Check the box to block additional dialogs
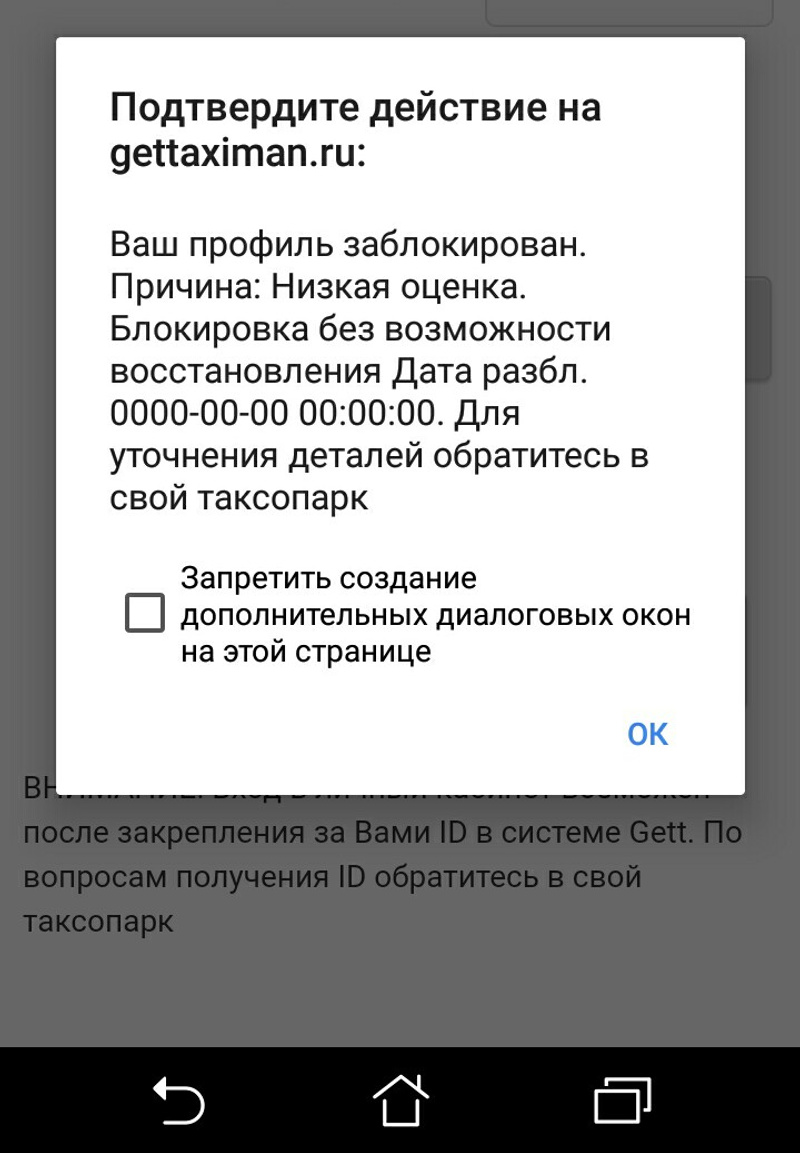Screen dimensions: 800x1153 (145, 613)
